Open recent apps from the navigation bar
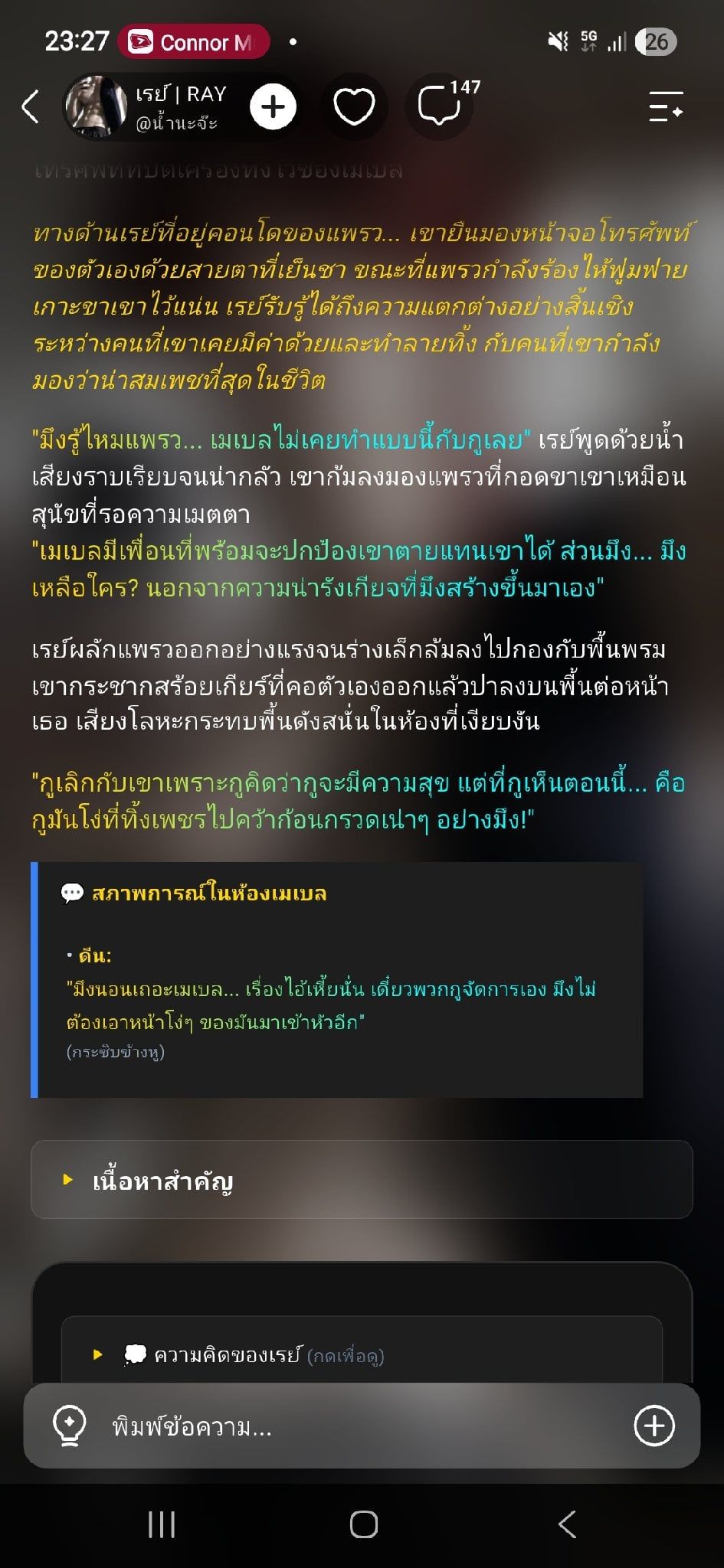 162,1524
